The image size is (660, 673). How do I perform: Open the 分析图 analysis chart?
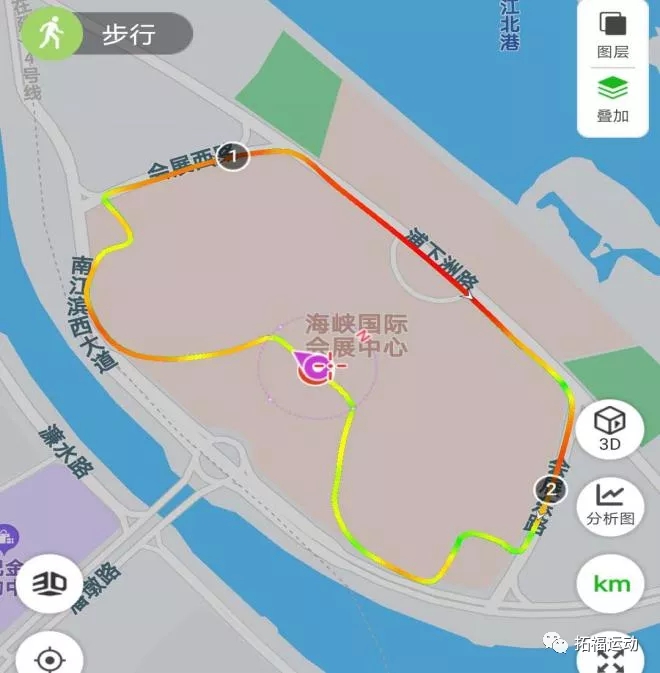coord(610,502)
